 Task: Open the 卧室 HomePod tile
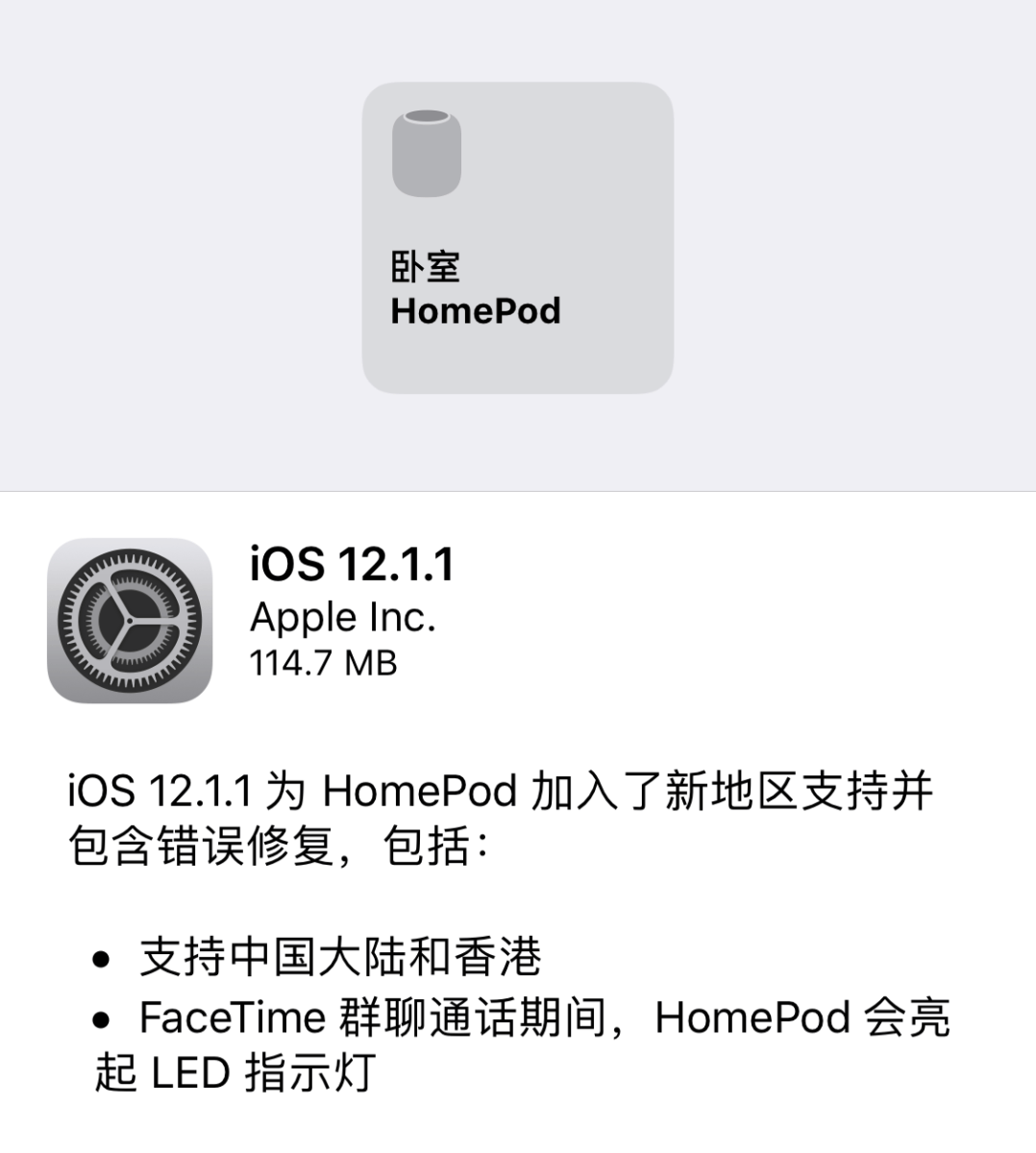(x=517, y=237)
